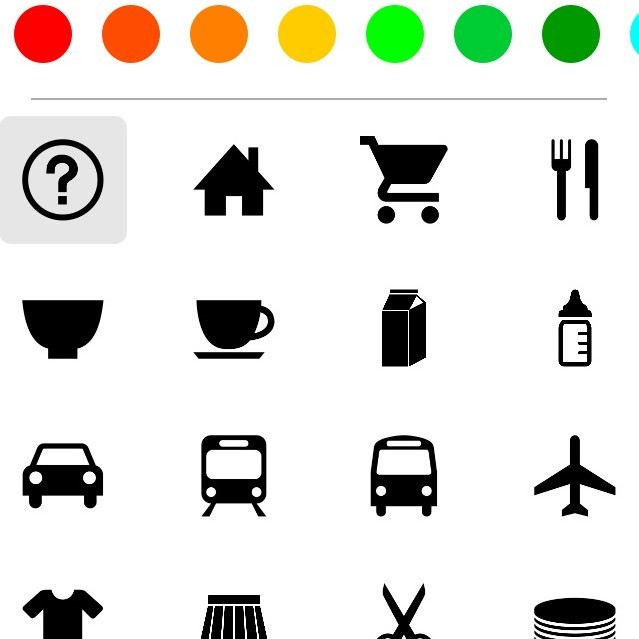Select the milk carton icon
Screen dimensions: 639x639
404,328
